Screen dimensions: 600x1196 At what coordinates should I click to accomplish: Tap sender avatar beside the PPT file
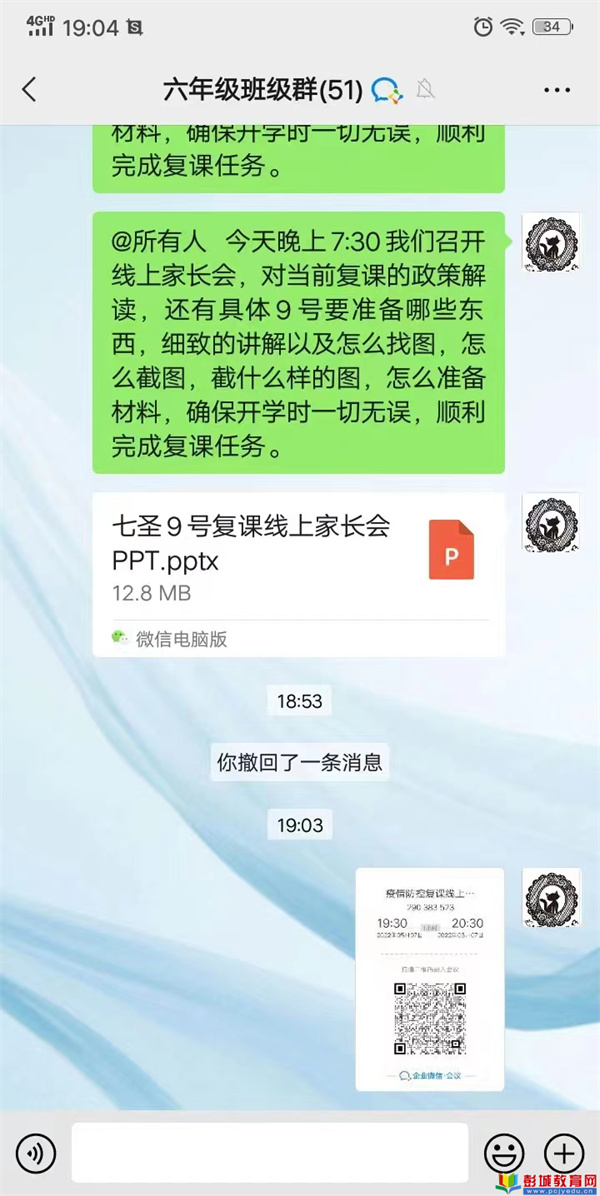click(x=551, y=523)
